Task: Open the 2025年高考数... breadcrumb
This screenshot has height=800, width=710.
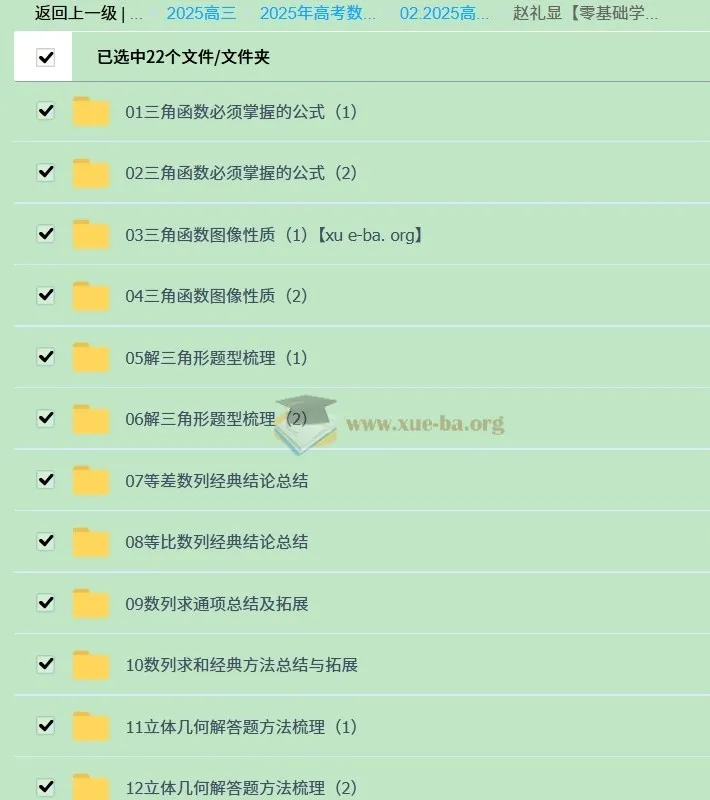Action: [x=318, y=13]
